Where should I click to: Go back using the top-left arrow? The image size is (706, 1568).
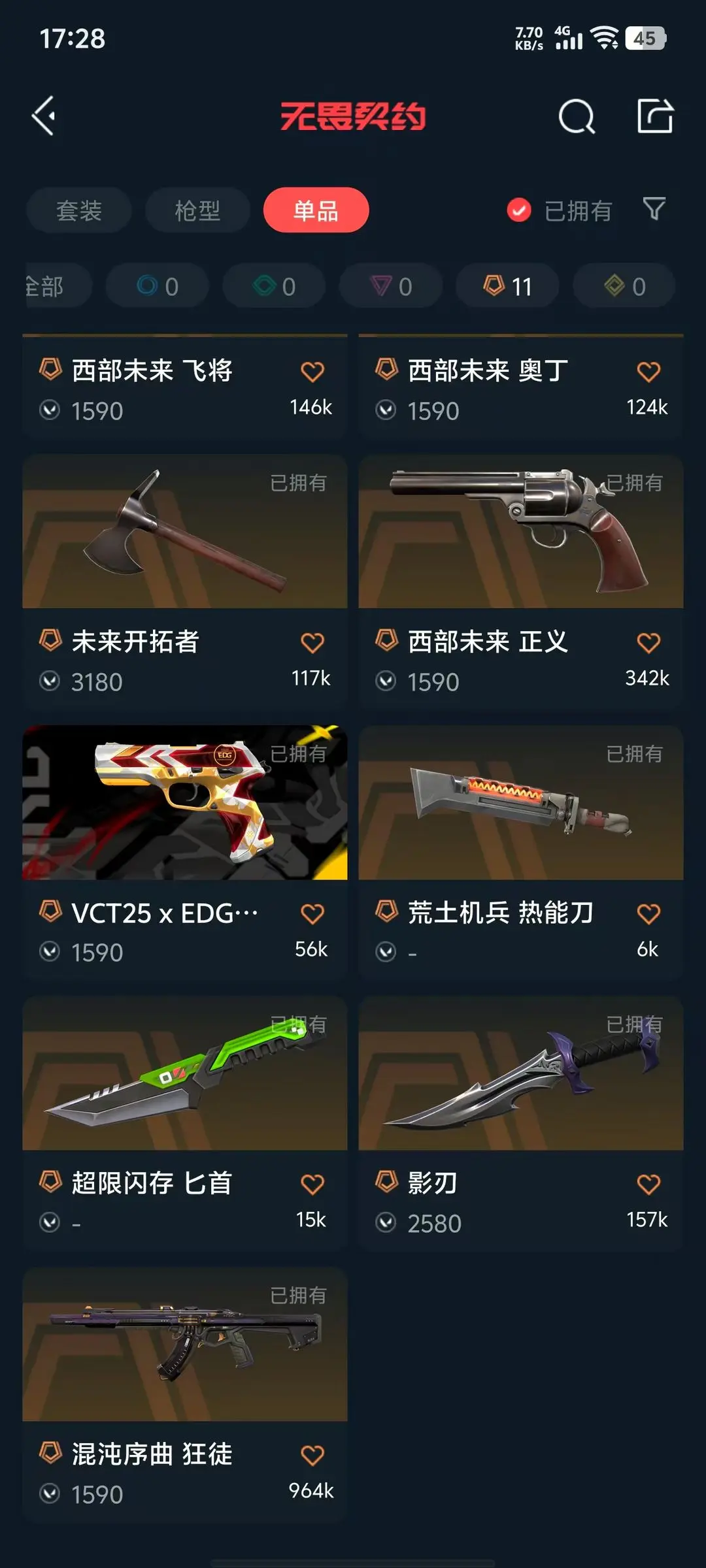44,116
